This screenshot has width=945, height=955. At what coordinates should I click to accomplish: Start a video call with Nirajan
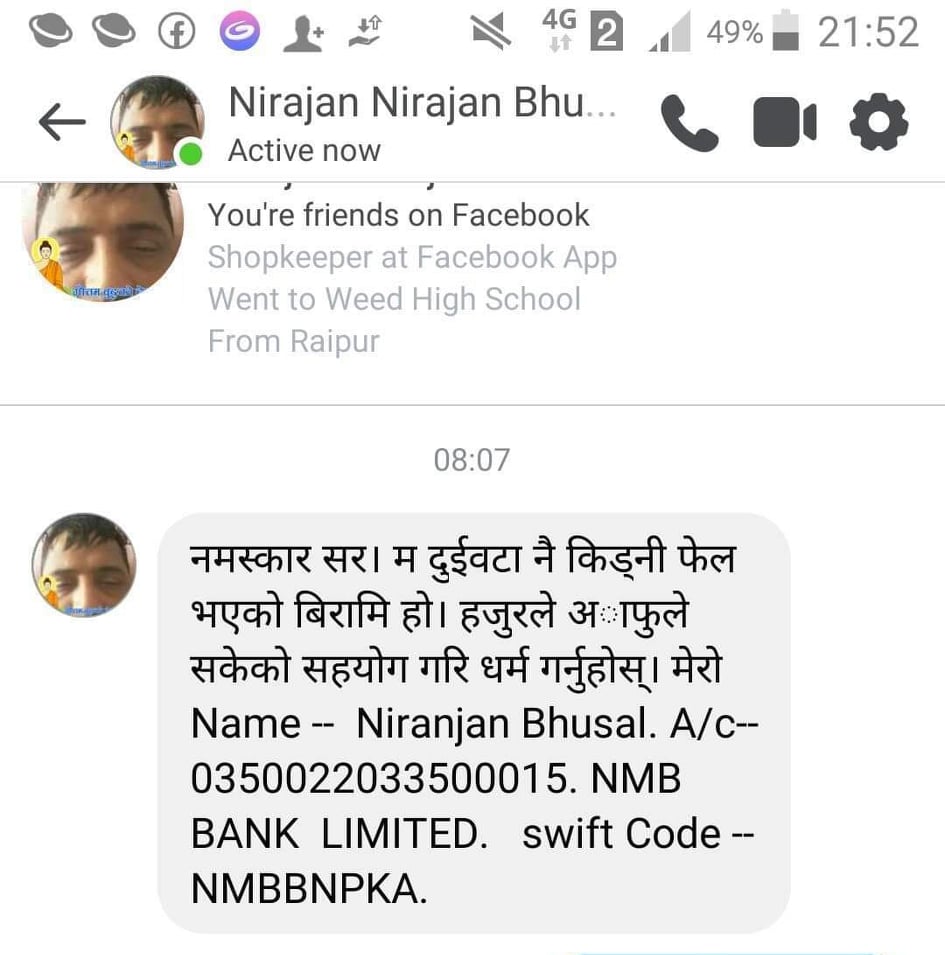click(784, 124)
